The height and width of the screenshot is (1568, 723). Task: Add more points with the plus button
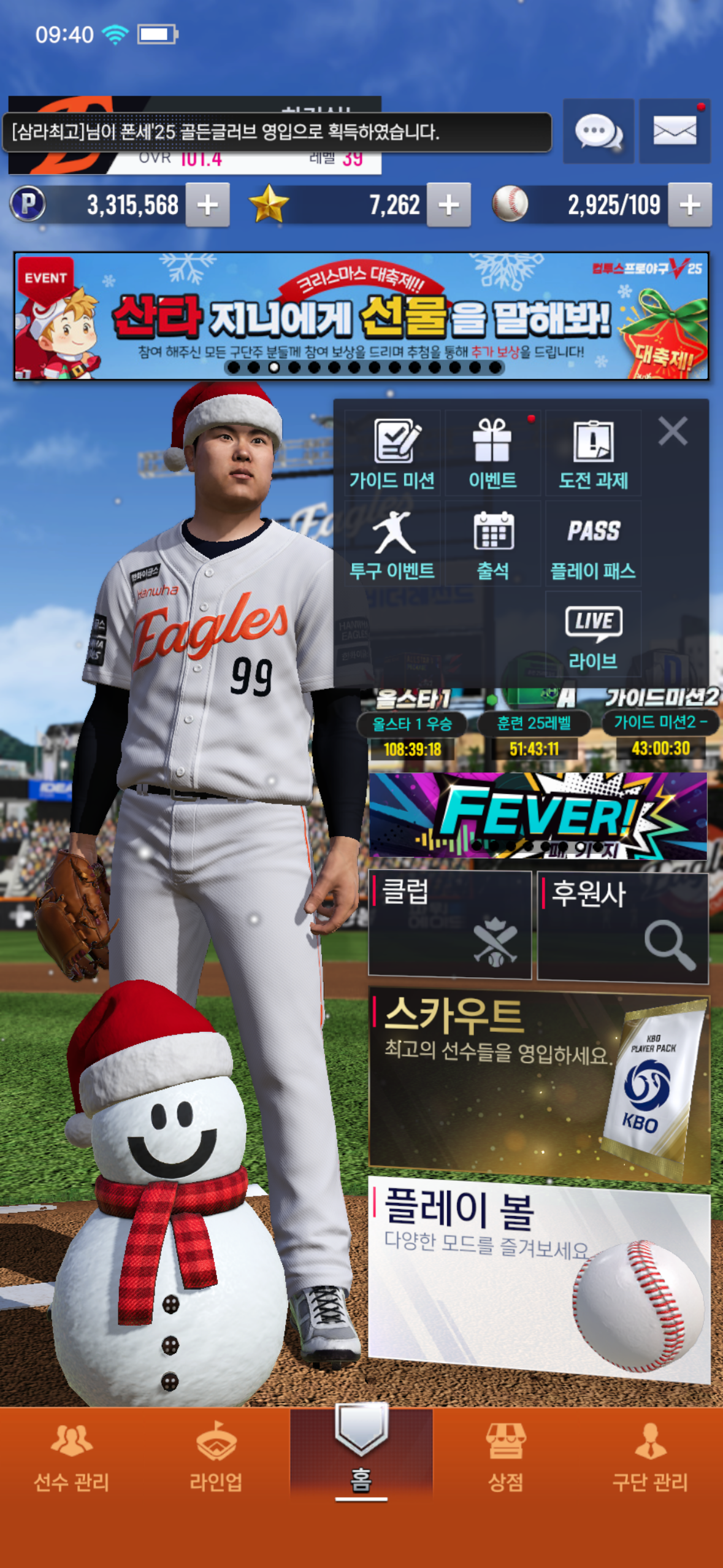pos(208,205)
